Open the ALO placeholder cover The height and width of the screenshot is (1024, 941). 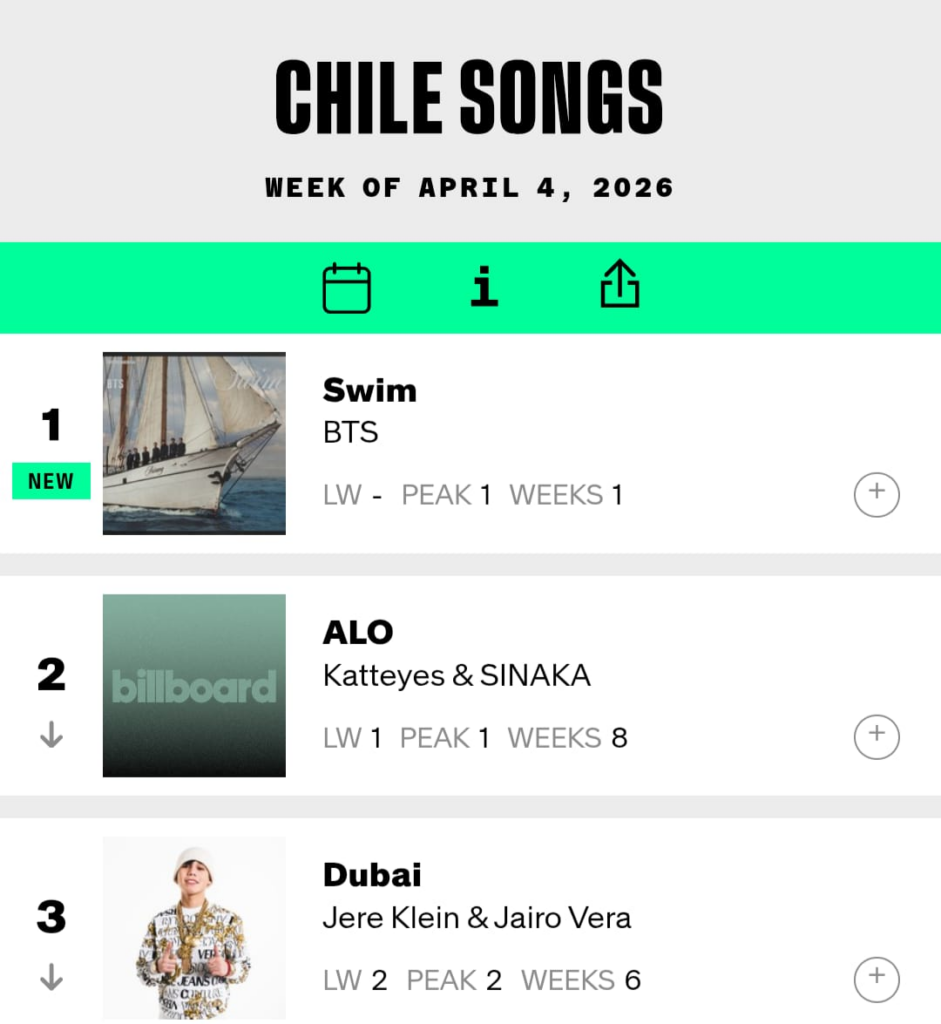click(x=194, y=686)
